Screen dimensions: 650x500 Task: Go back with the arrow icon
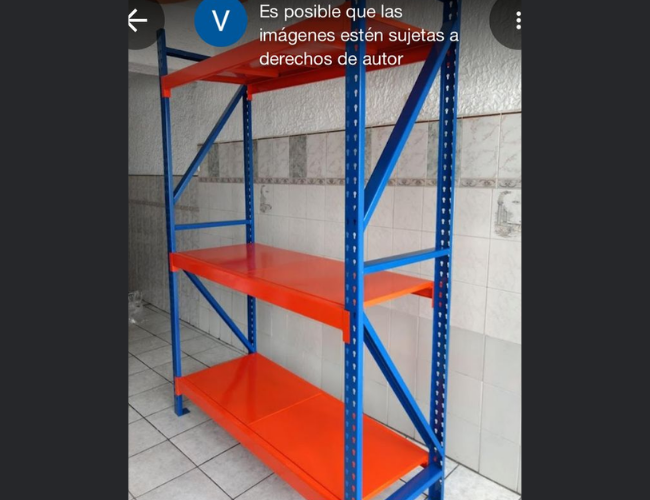138,21
